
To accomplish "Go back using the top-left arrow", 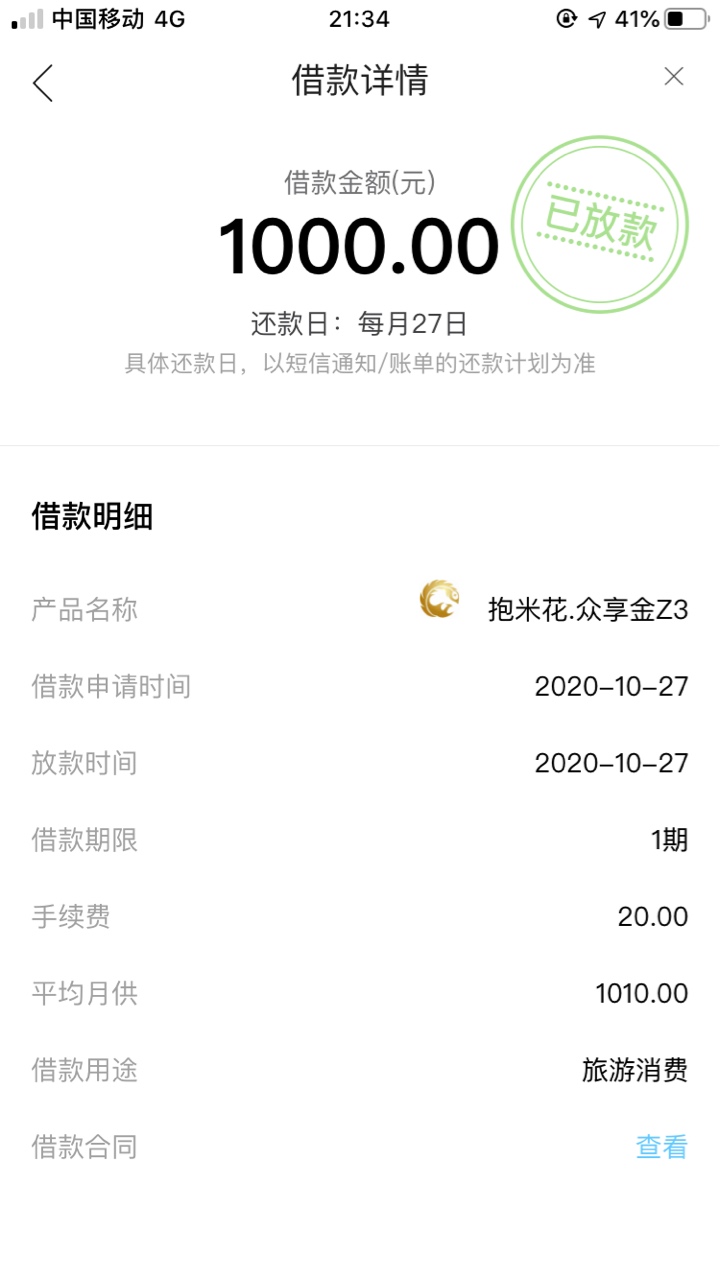I will click(42, 82).
